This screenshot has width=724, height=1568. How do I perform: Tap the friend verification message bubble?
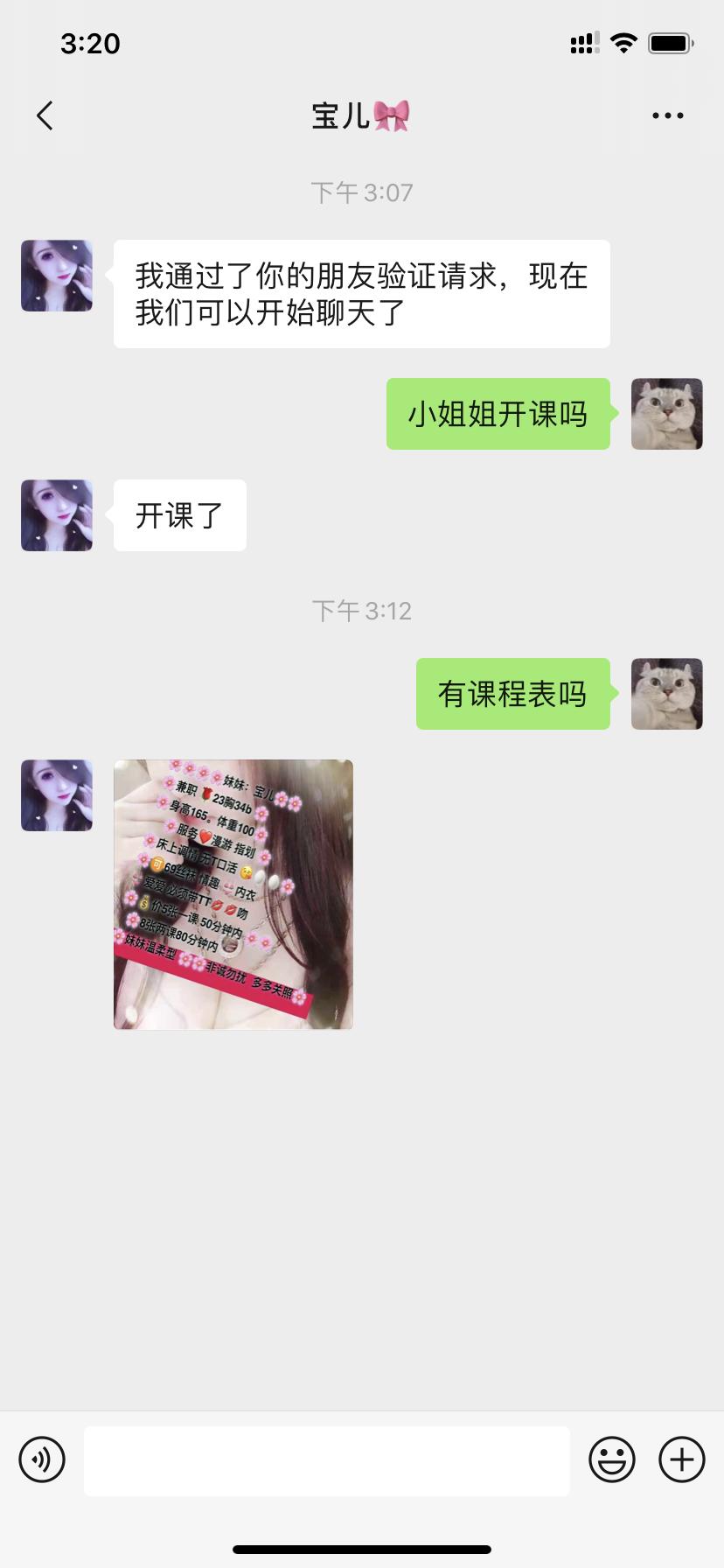(x=361, y=293)
